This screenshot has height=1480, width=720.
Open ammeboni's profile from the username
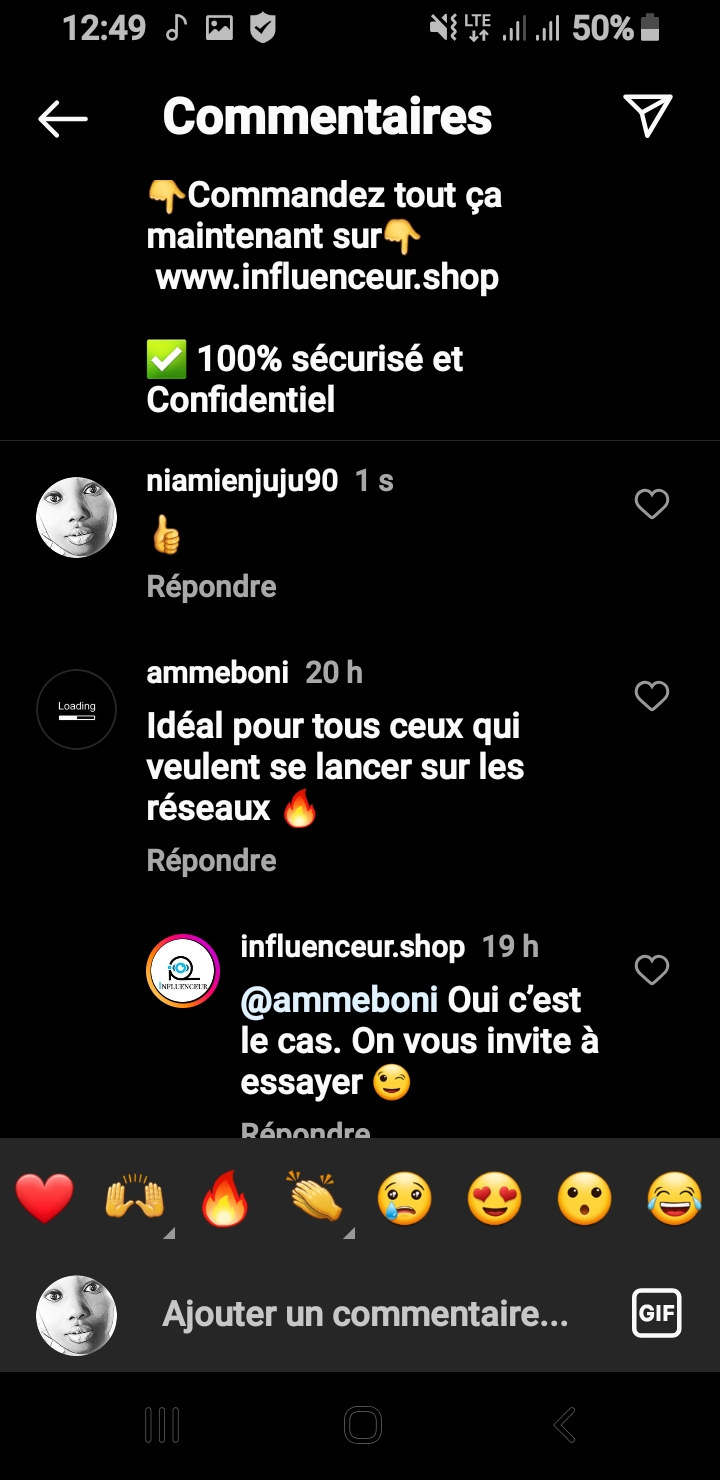217,673
